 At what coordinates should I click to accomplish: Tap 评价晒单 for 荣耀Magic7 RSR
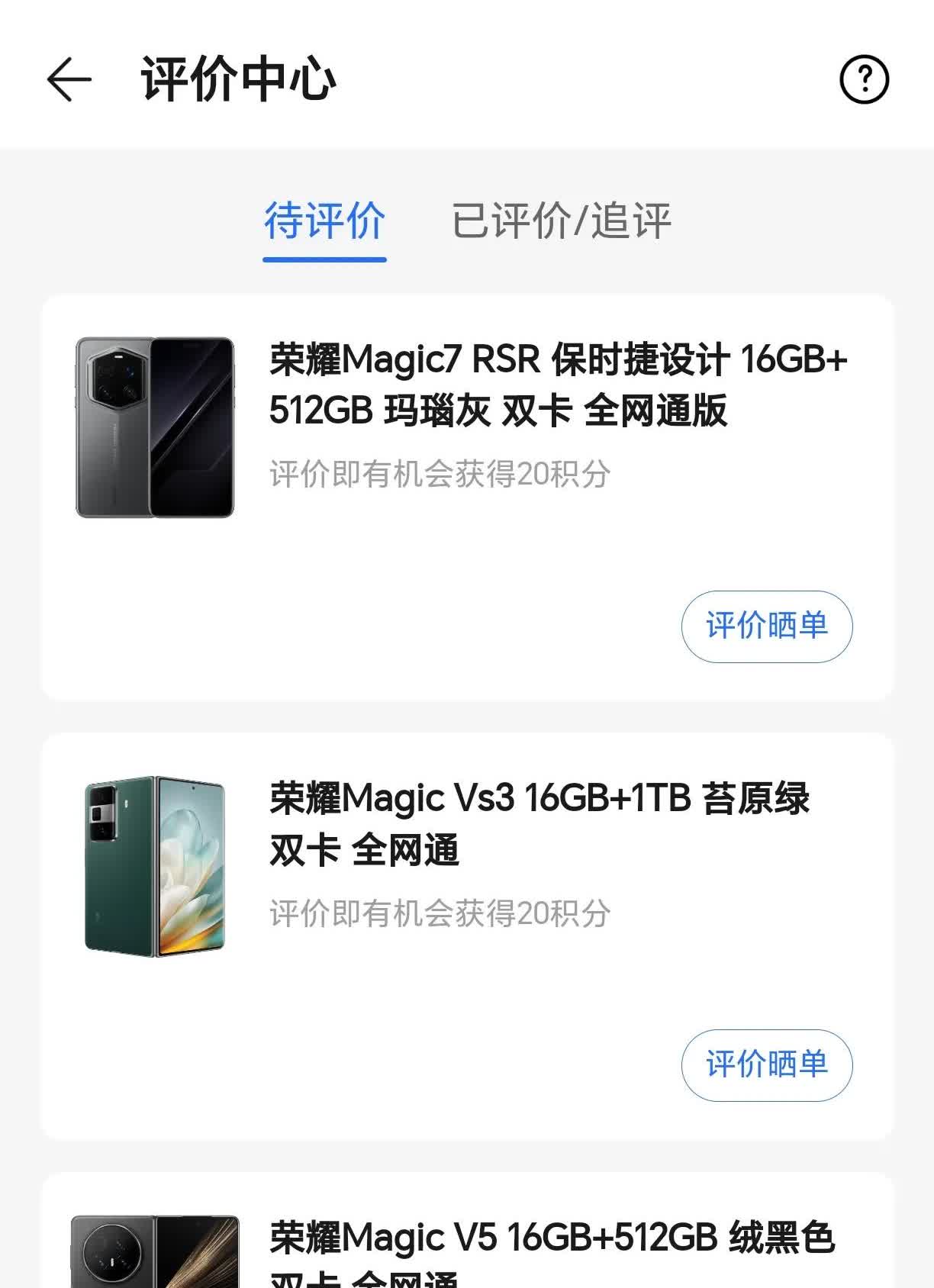pos(766,626)
